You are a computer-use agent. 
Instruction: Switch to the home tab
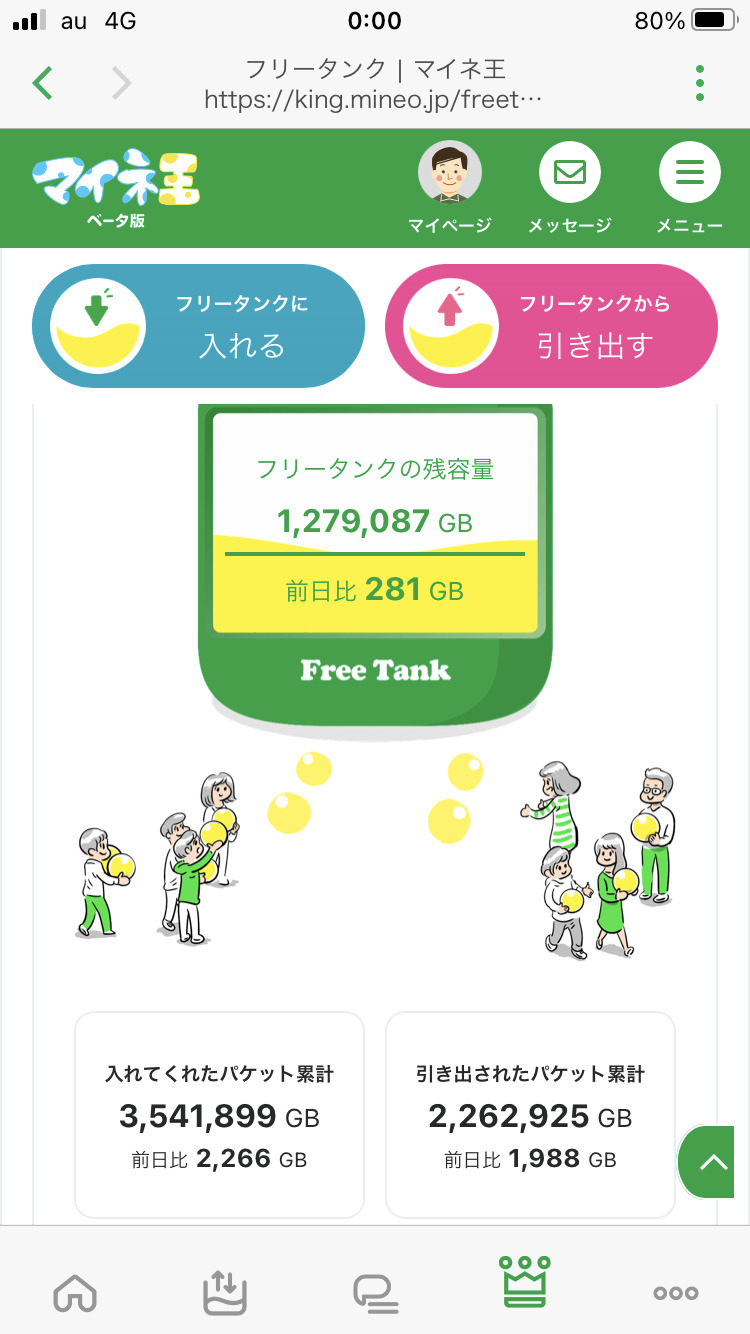(75, 1292)
